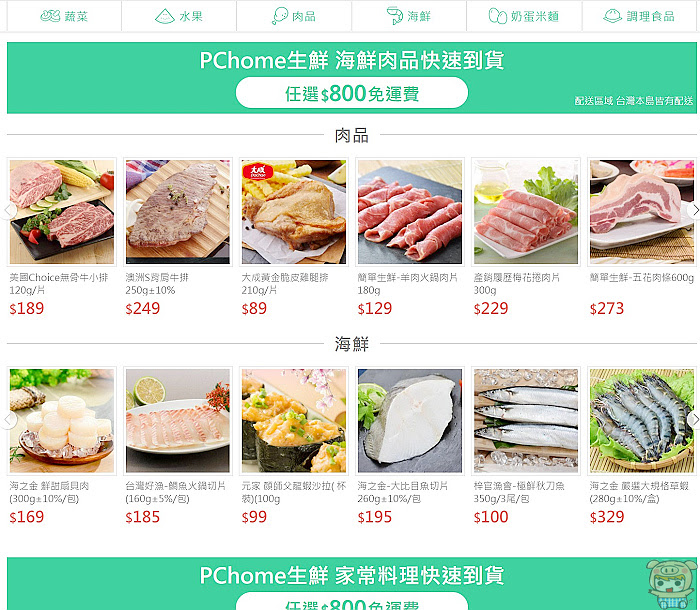Open 元家 龍蝦沙拉 product
The image size is (700, 610).
(294, 420)
